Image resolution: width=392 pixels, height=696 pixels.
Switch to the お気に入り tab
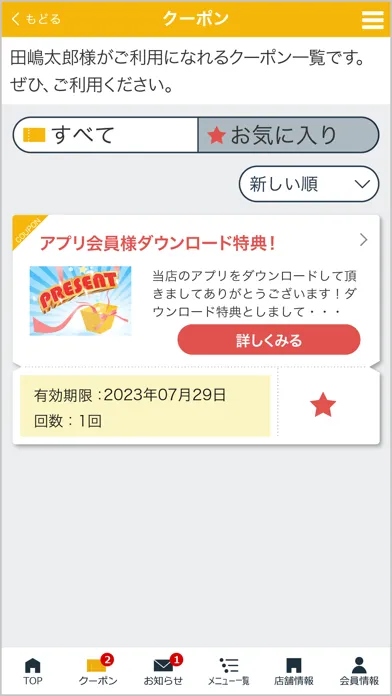tap(289, 135)
